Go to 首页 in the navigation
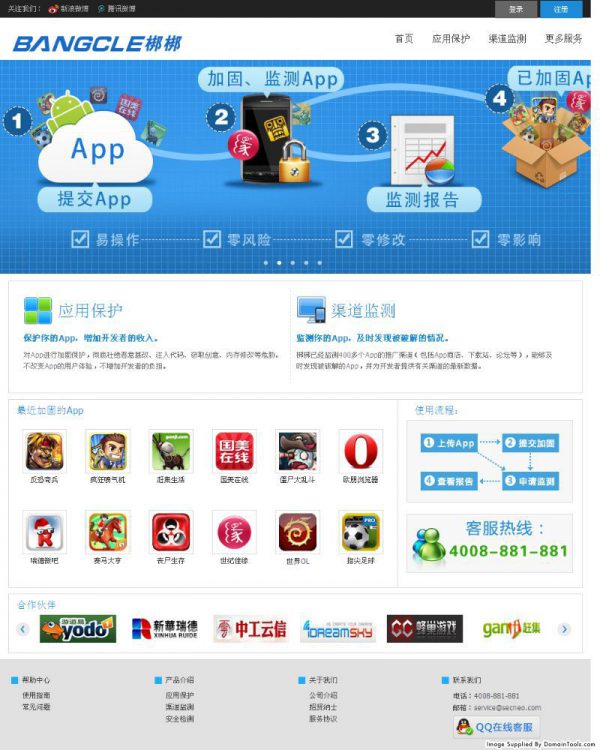Image resolution: width=600 pixels, height=750 pixels. (403, 39)
